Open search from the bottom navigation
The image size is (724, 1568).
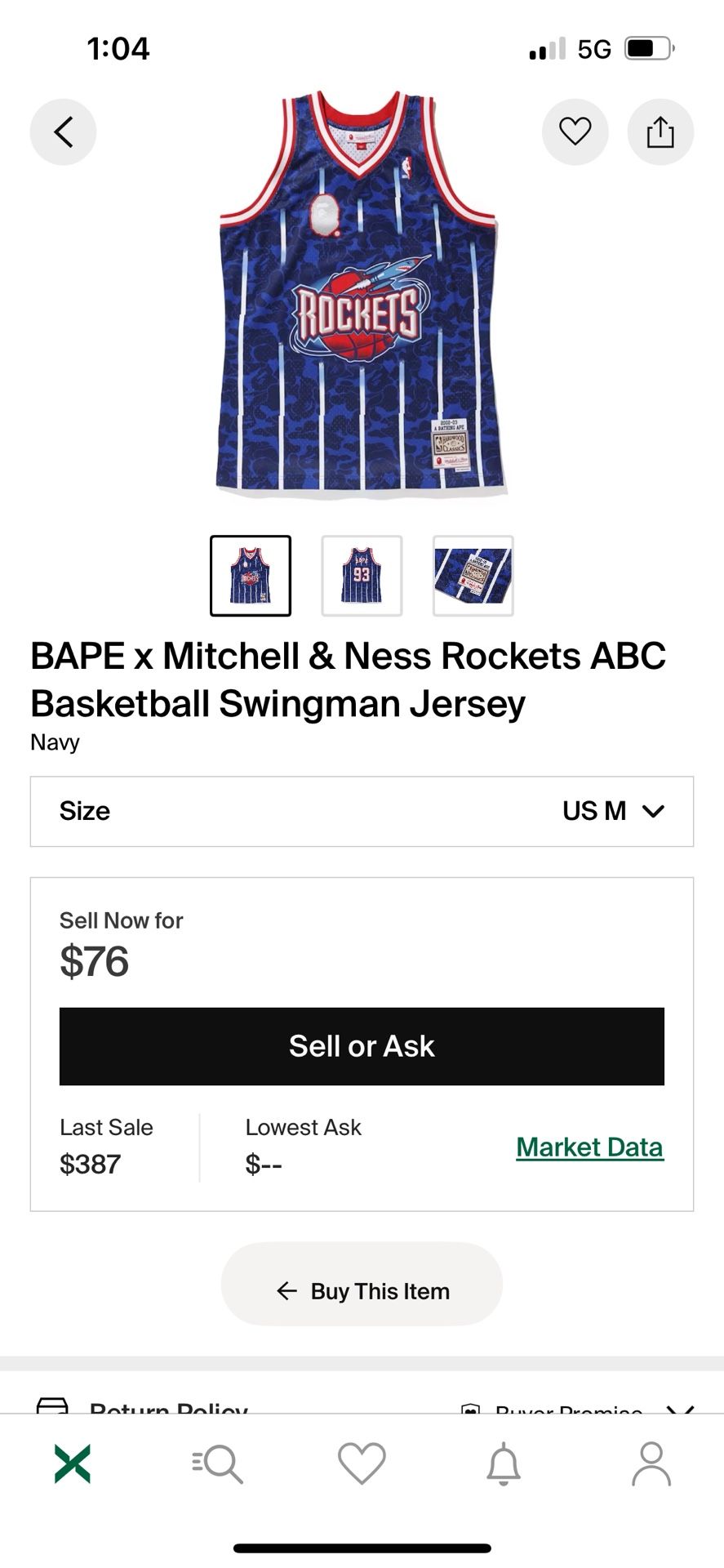click(x=216, y=1462)
